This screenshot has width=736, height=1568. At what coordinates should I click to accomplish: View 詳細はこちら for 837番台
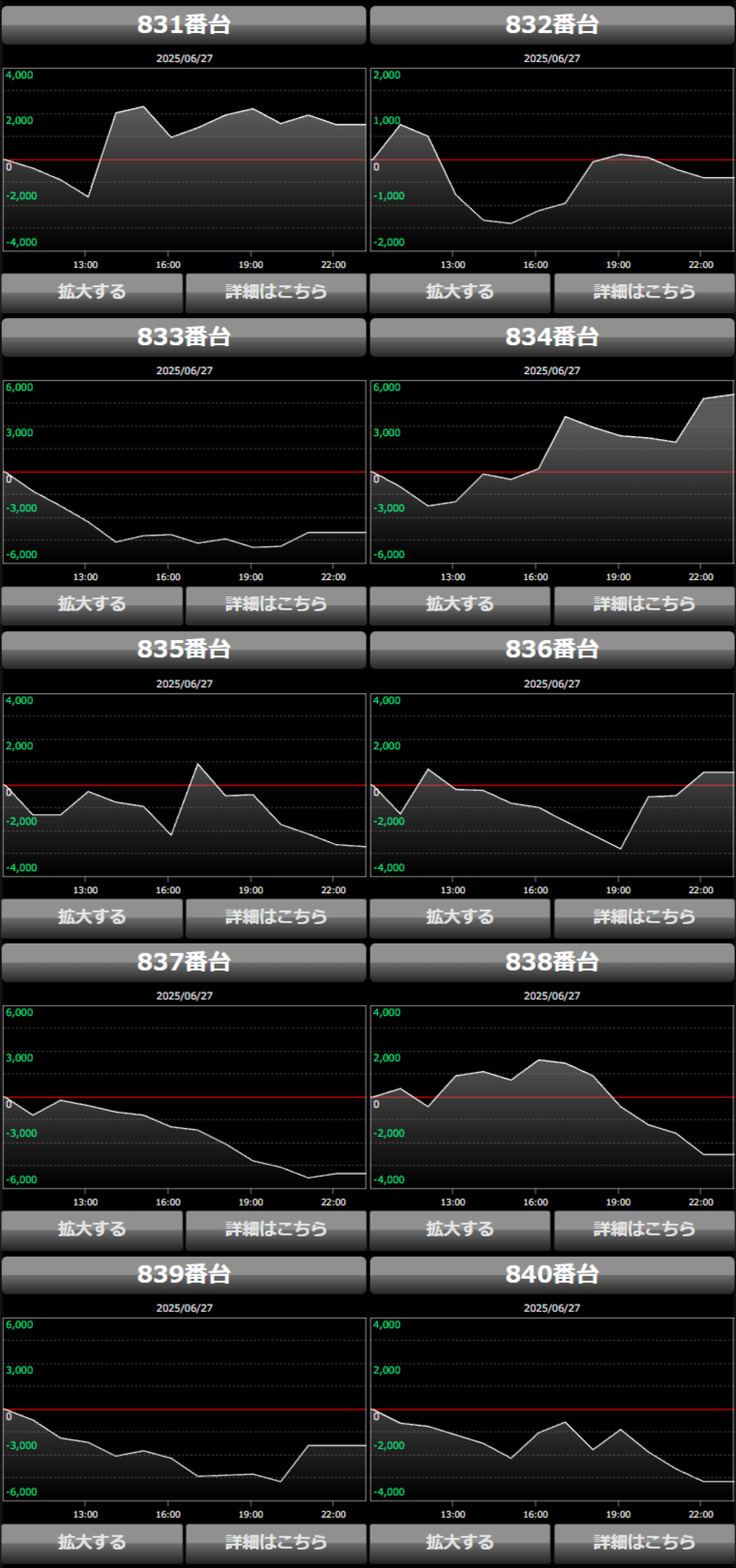click(x=276, y=1230)
